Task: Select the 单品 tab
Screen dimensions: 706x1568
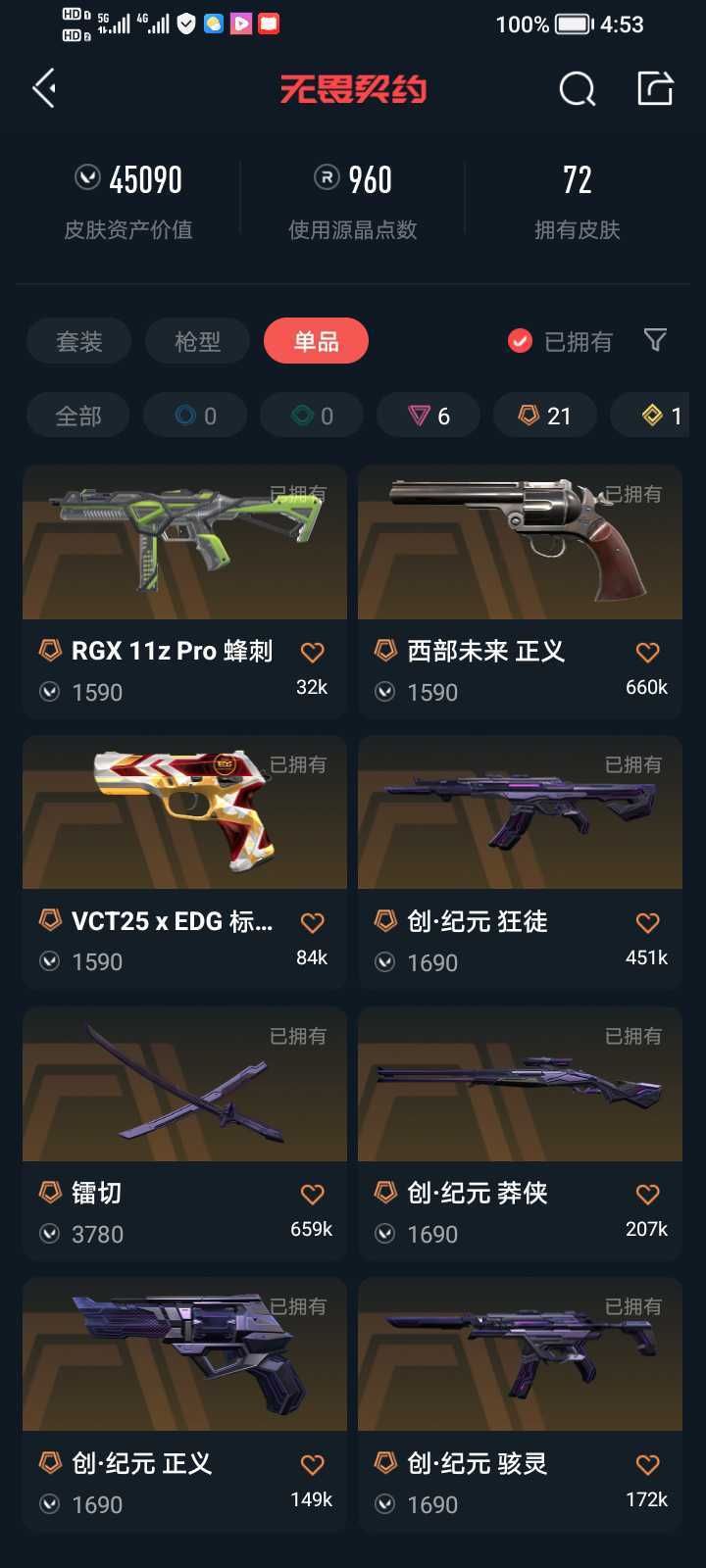Action: point(316,341)
